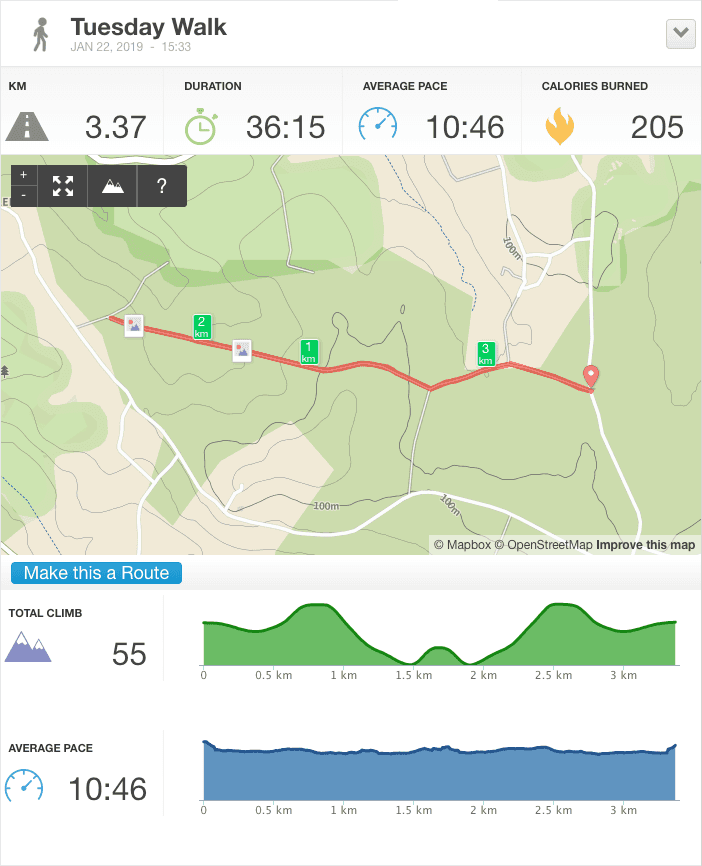
Task: Open the map help question mark
Action: point(162,186)
